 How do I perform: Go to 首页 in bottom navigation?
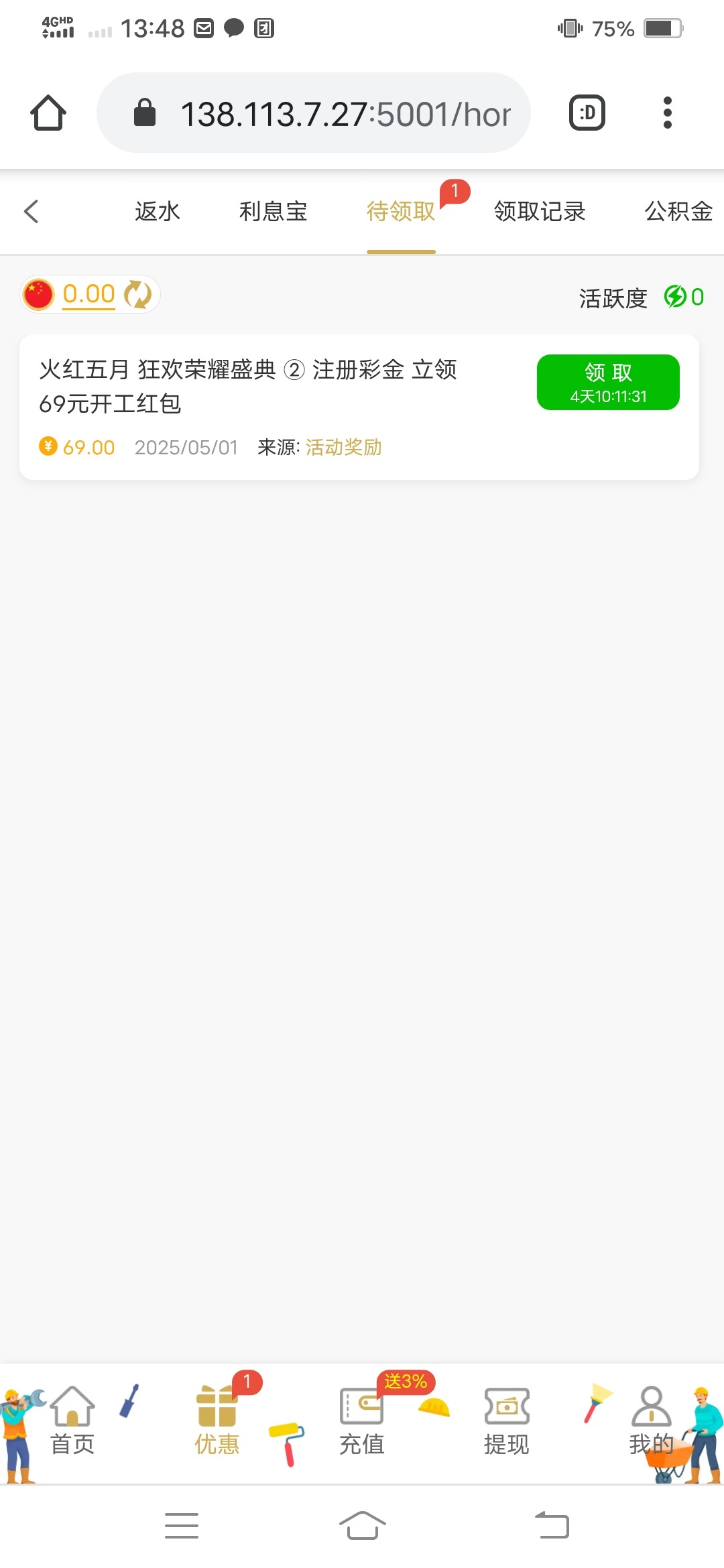(72, 1419)
